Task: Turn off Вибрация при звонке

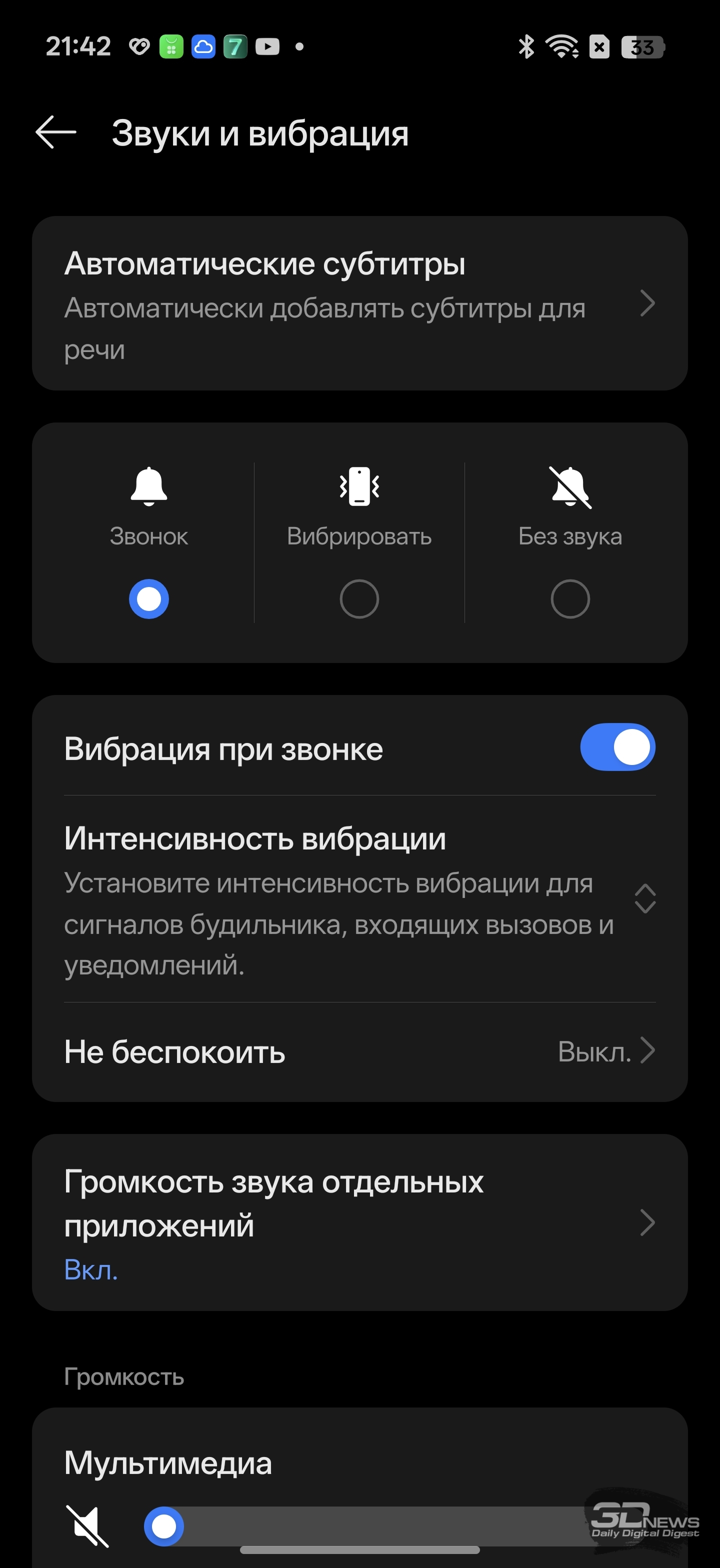Action: 617,747
